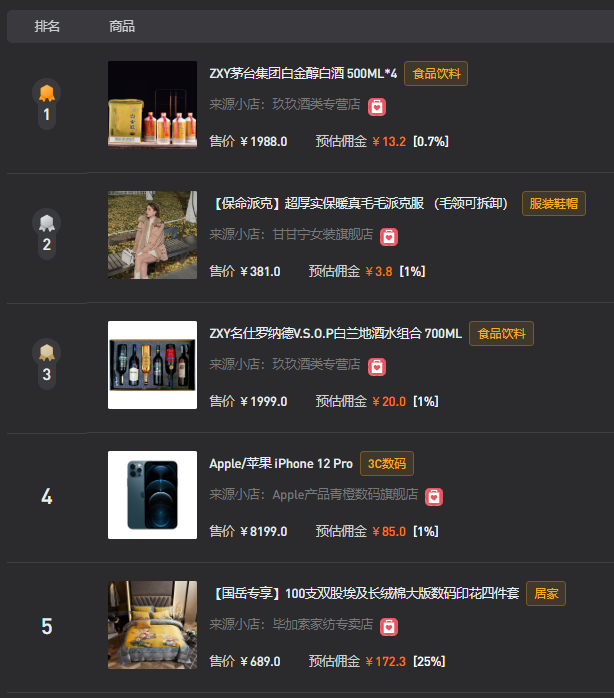Viewport: 614px width, 698px height.
Task: Tap the shop icon beside Apple产品青橙数码旗舰店
Action: pyautogui.click(x=433, y=496)
